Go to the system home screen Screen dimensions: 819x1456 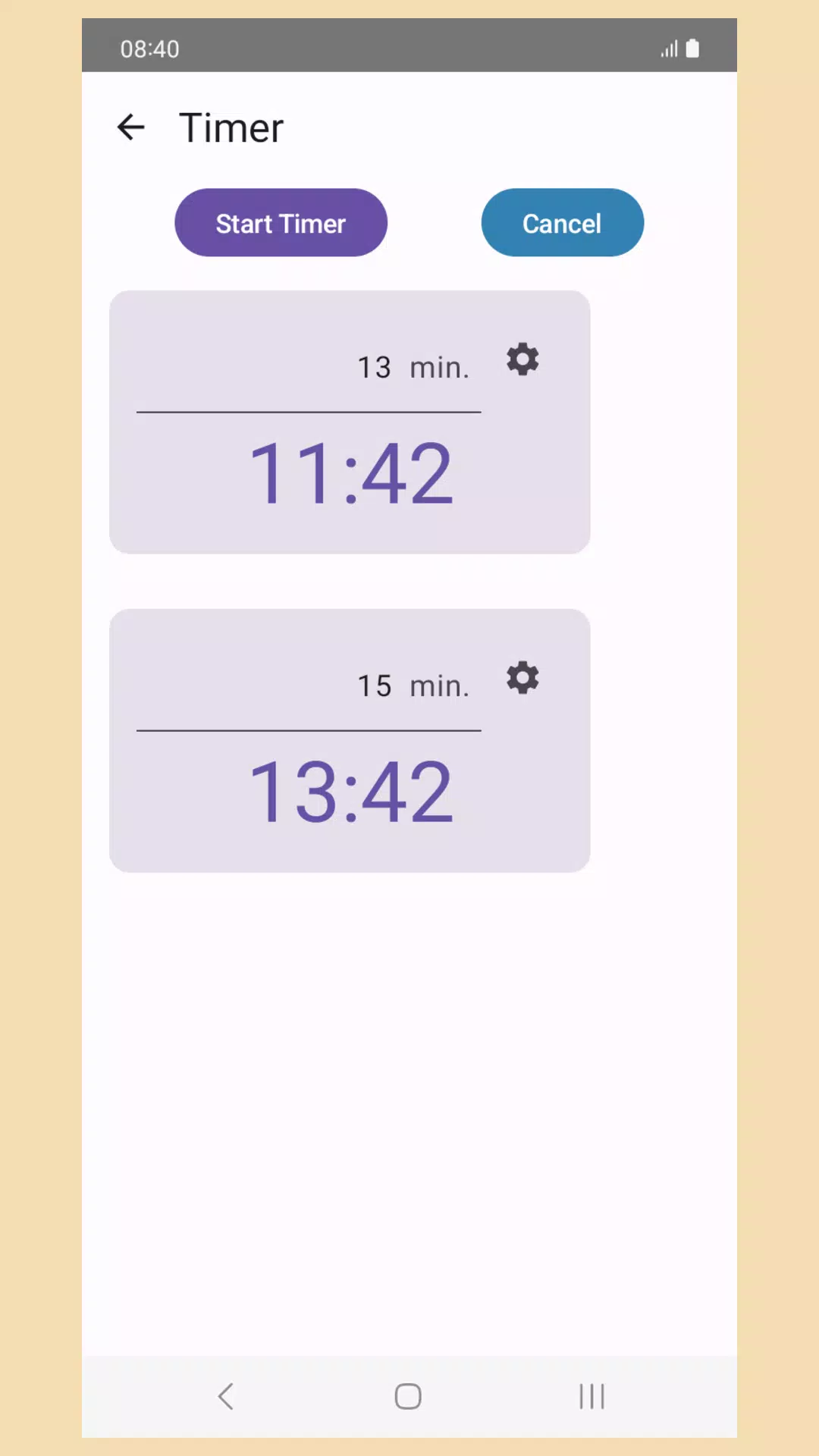[x=408, y=1396]
